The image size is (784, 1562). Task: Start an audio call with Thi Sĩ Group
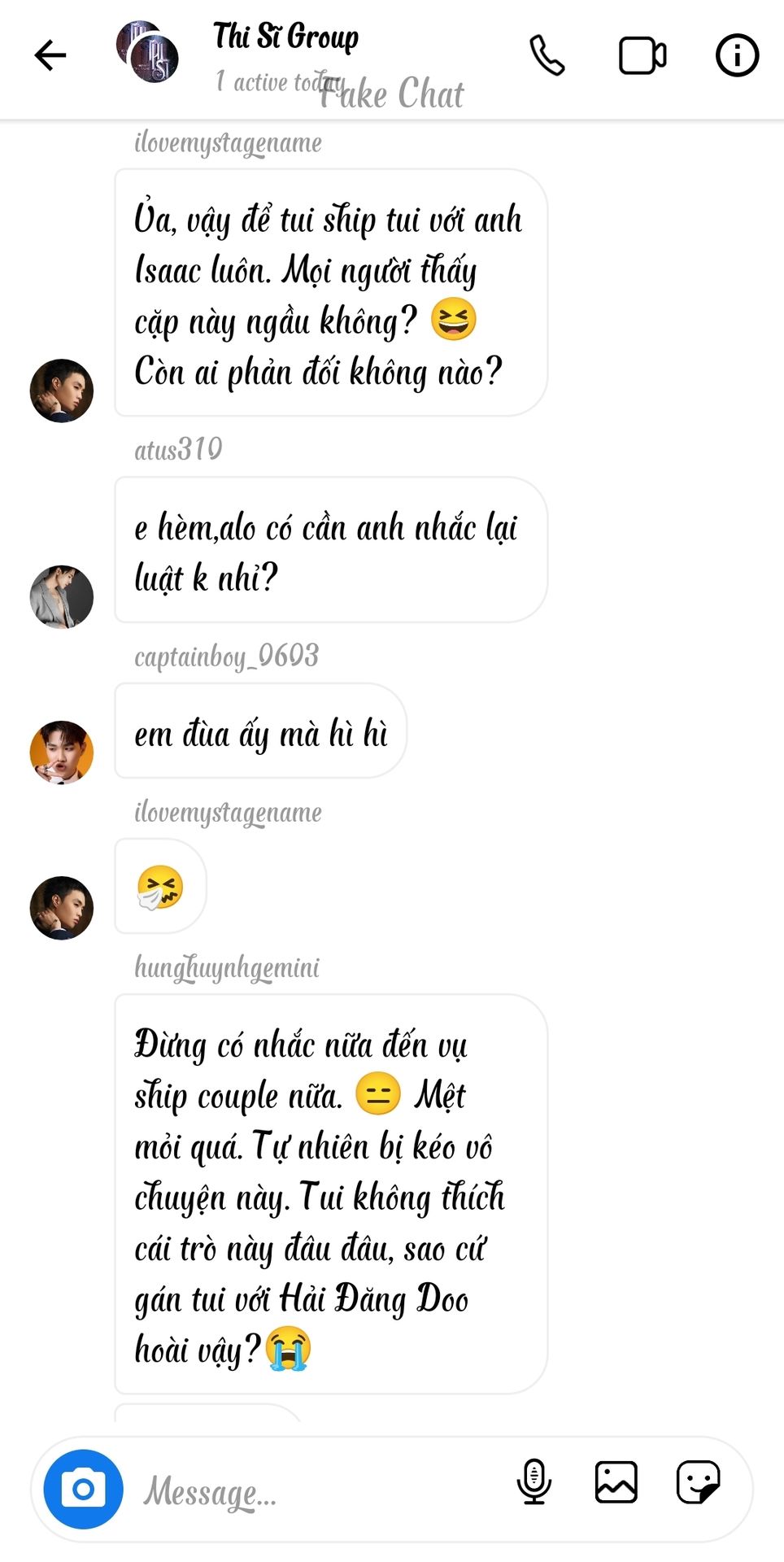[x=547, y=55]
